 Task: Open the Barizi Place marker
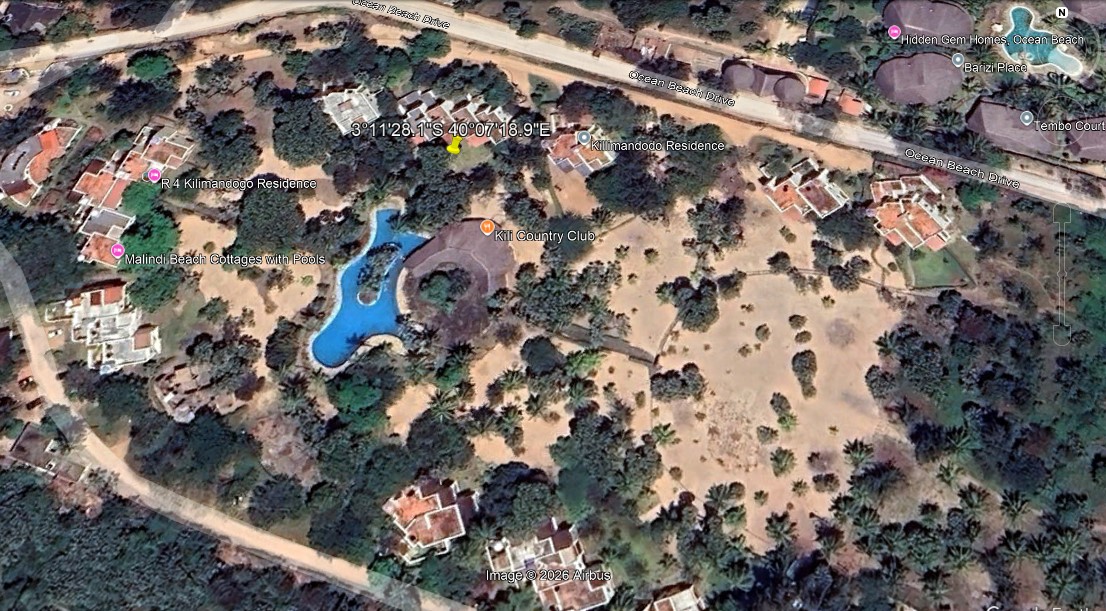point(957,60)
